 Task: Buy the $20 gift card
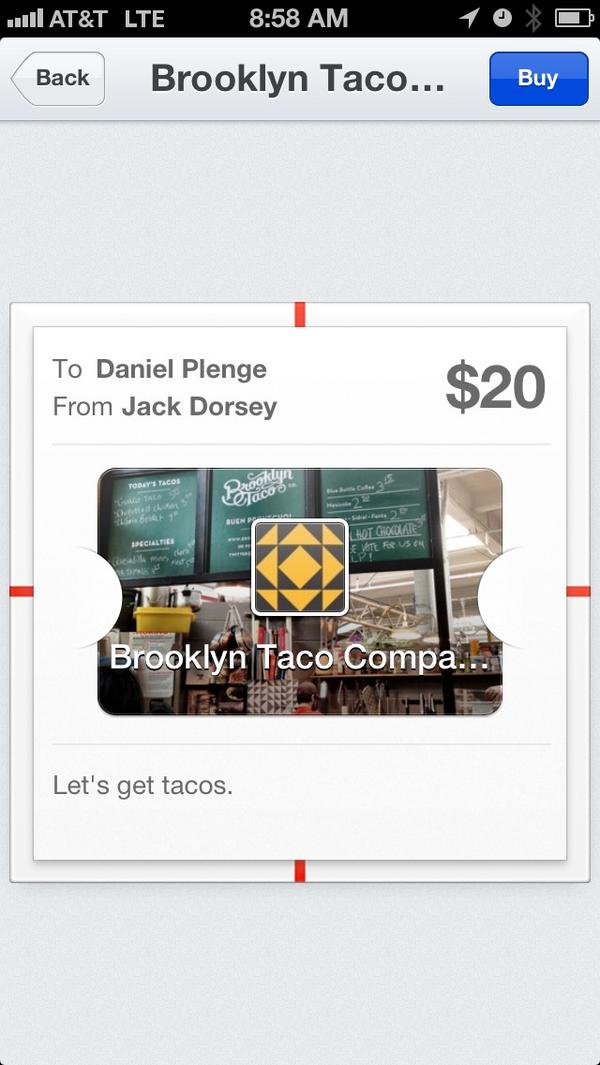point(538,78)
